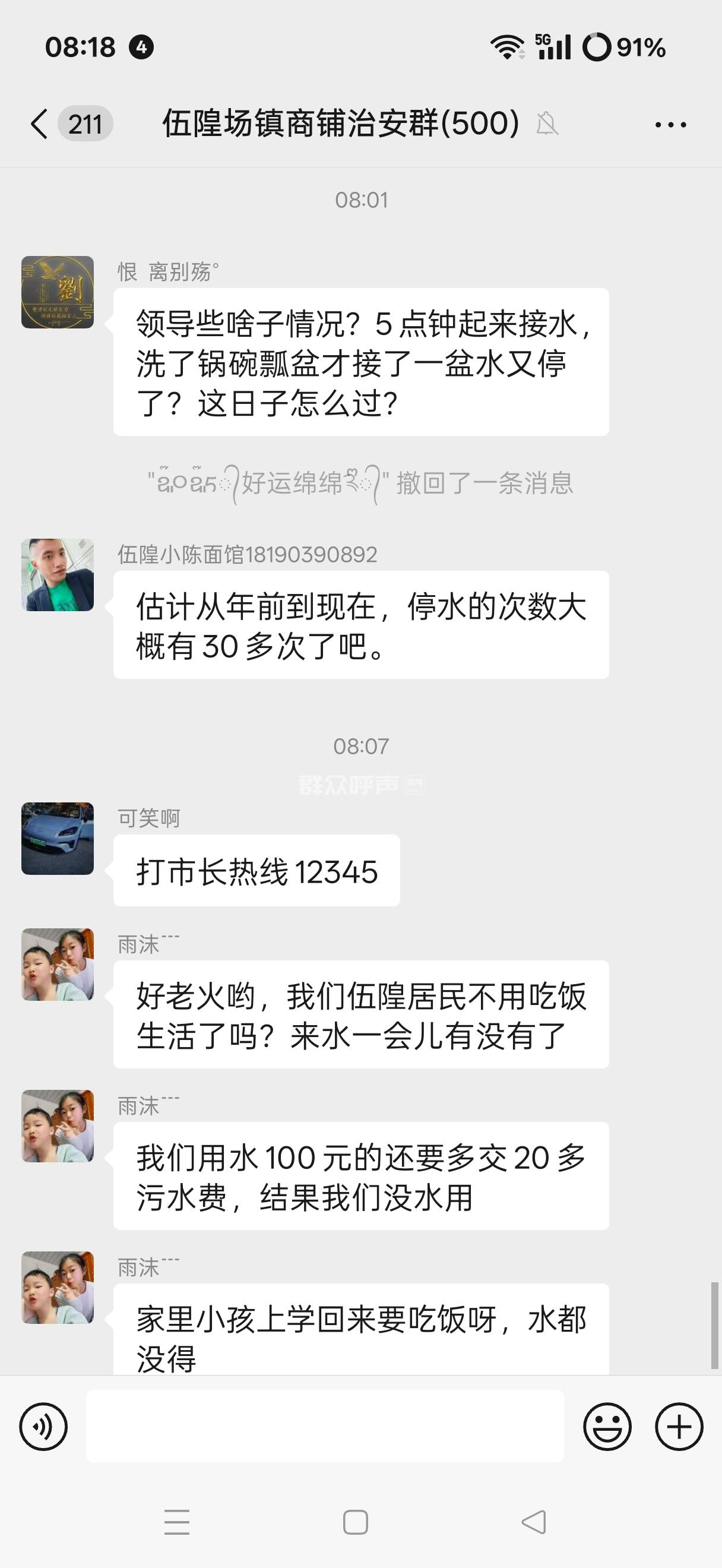This screenshot has width=722, height=1568.
Task: Open the group chat overflow menu
Action: click(670, 125)
